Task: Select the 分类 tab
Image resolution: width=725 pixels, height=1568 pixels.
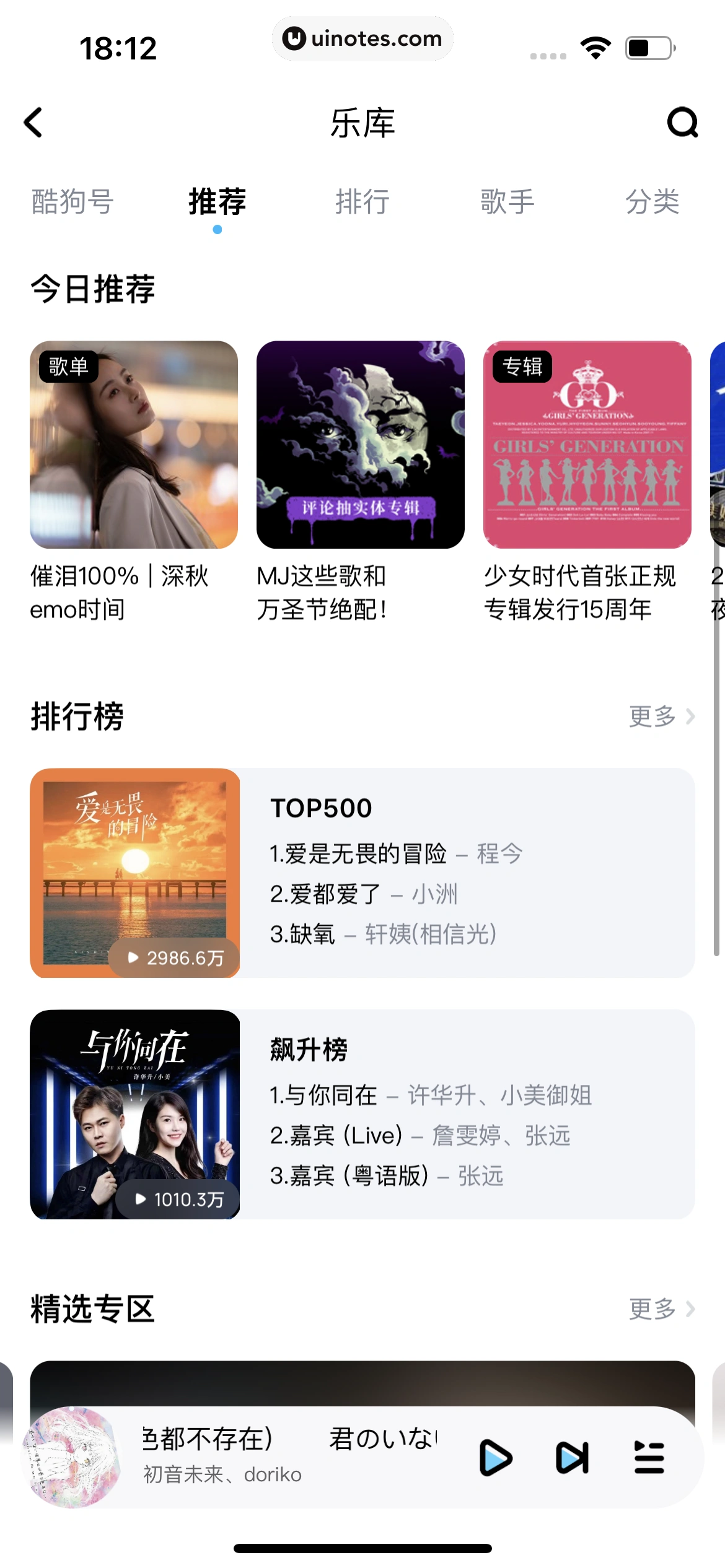Action: click(x=652, y=202)
